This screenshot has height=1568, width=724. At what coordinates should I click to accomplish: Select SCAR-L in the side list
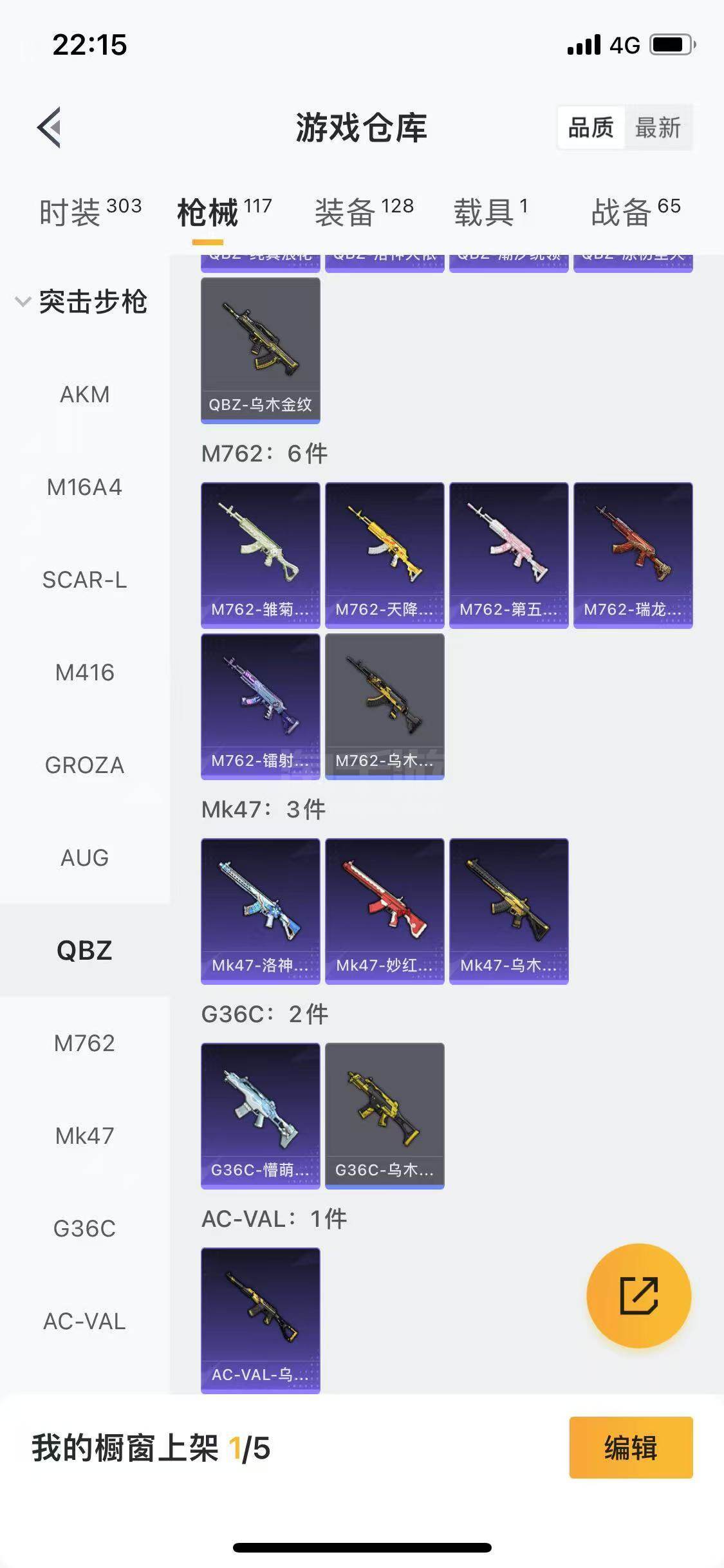pos(85,579)
